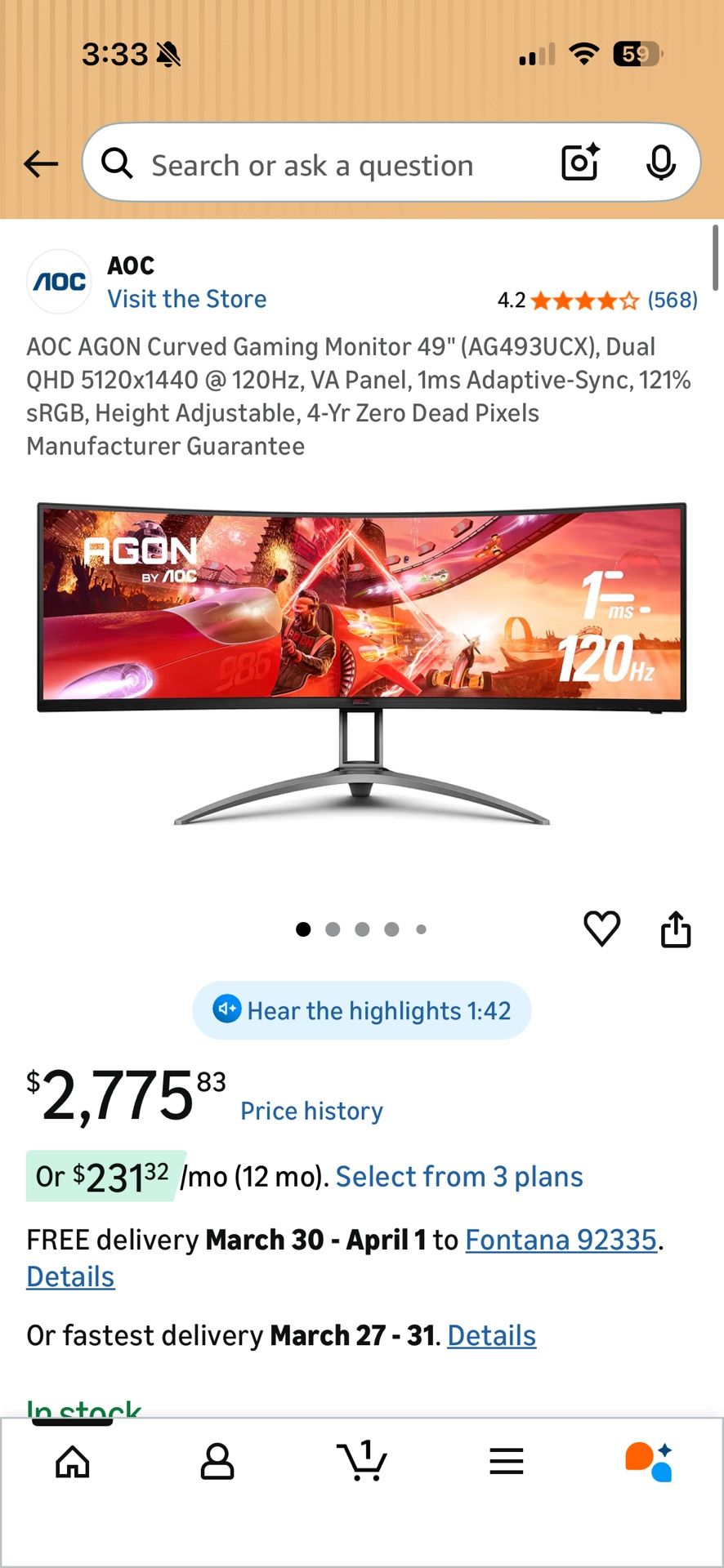
Task: Change delivery address Fontana 92335
Action: 561,1240
